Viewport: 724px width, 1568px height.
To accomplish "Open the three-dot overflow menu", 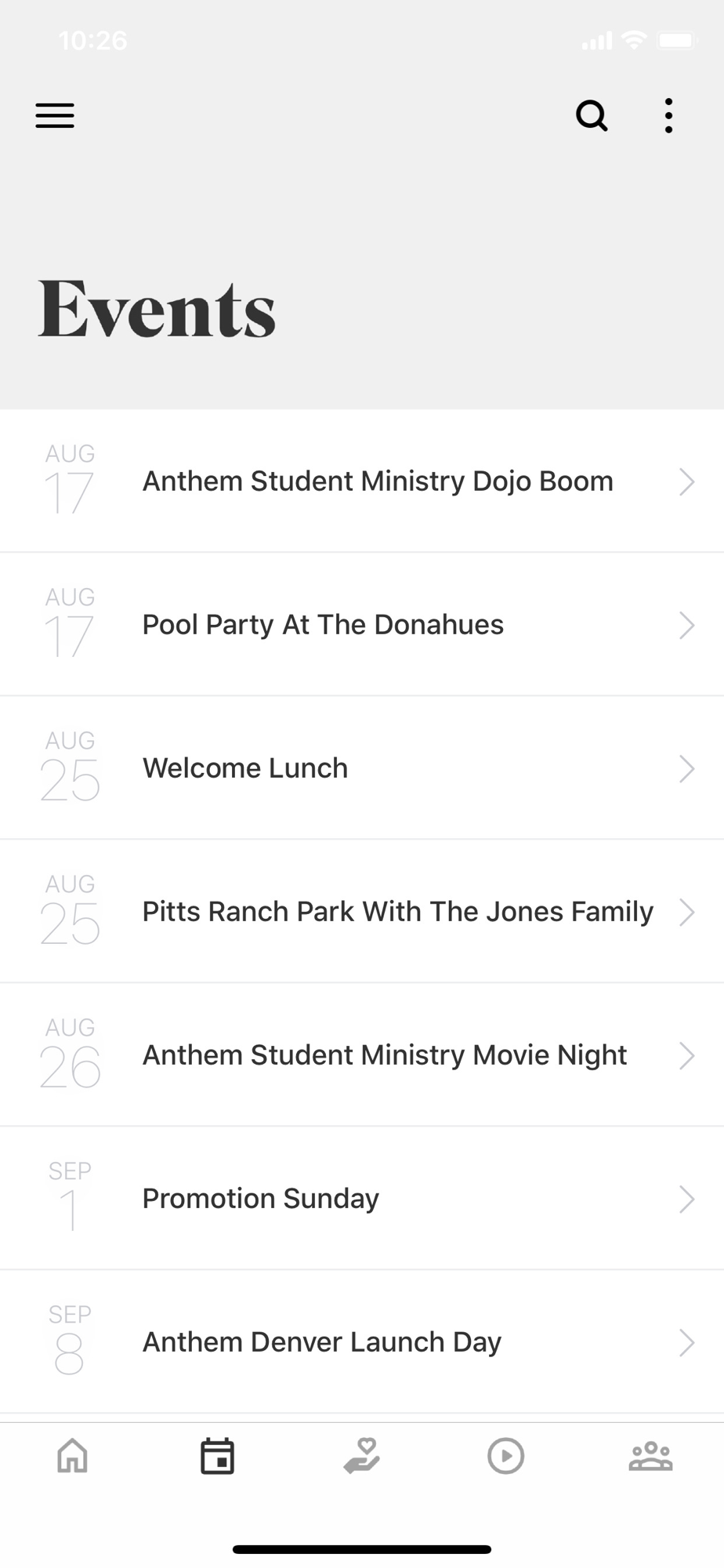I will pos(668,116).
